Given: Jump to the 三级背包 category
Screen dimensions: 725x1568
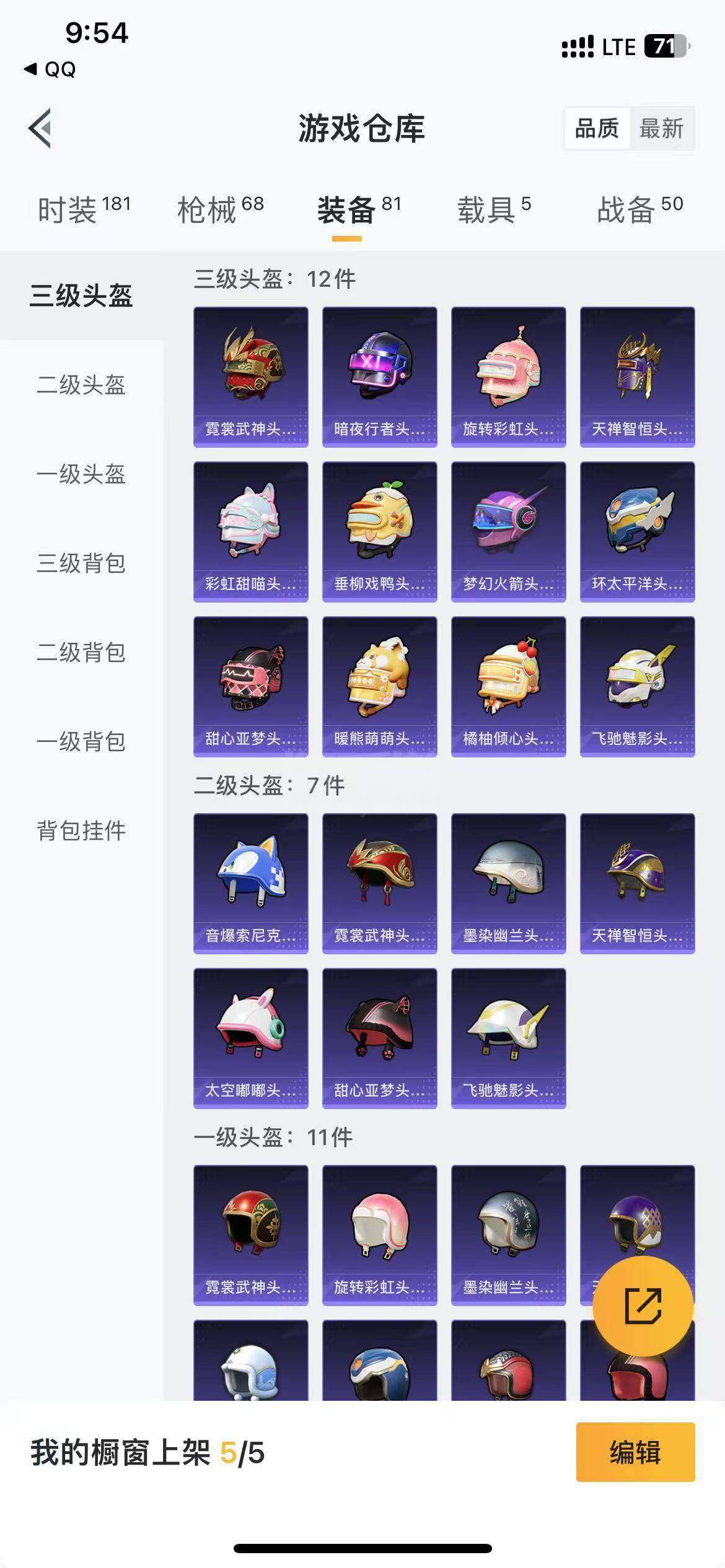Looking at the screenshot, I should pos(81,564).
